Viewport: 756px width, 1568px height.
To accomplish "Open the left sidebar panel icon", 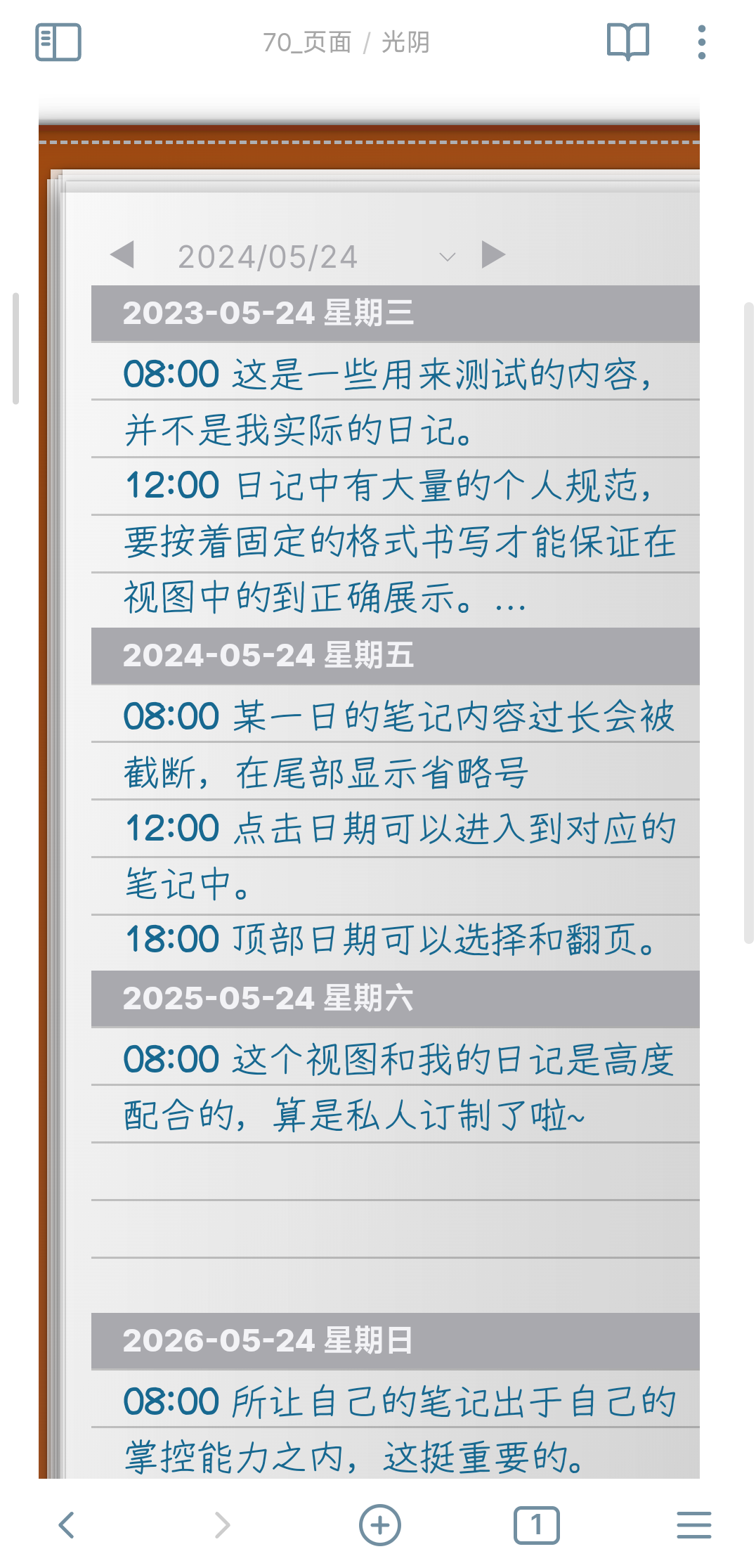I will 58,42.
